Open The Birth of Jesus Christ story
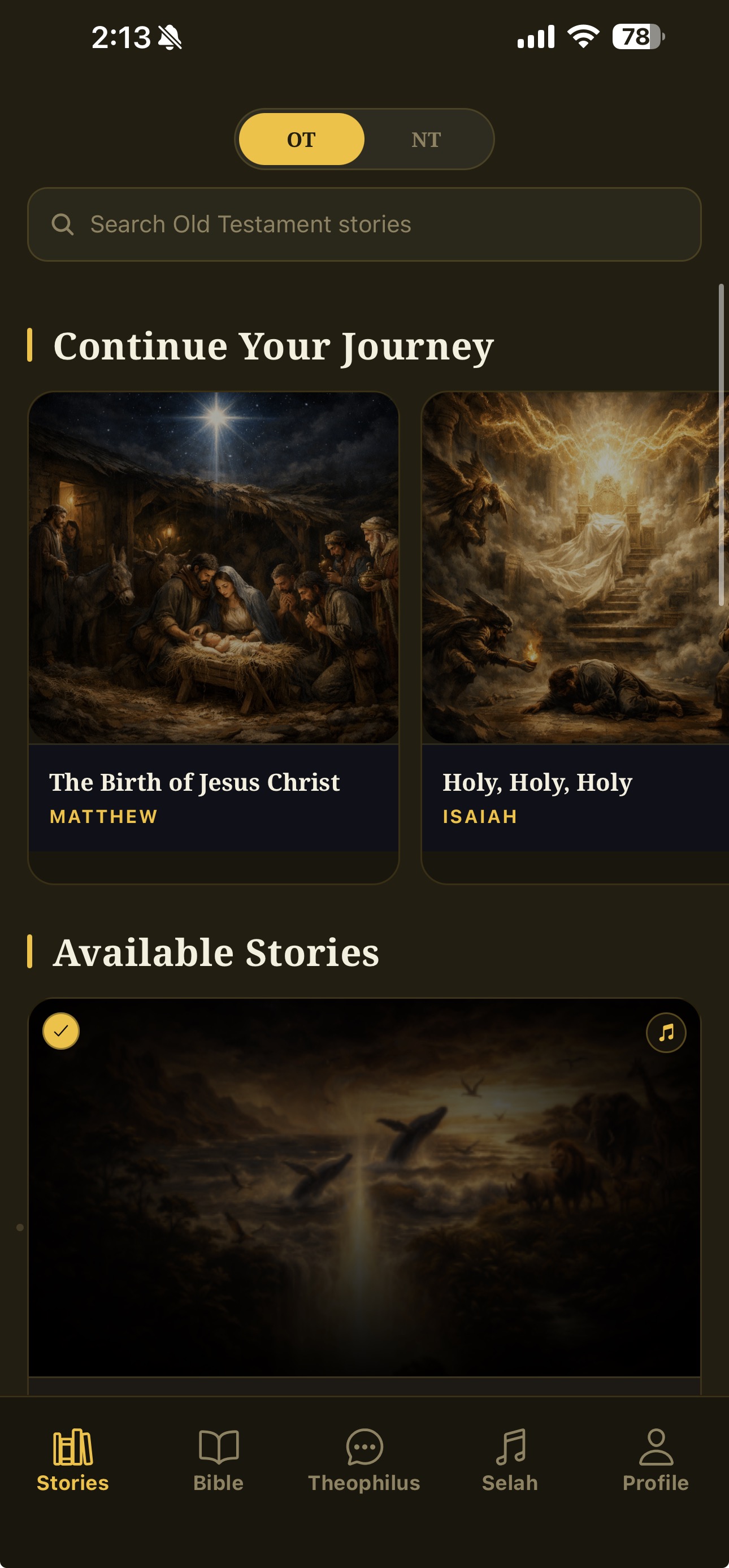Screen dimensions: 729x1568 point(214,633)
